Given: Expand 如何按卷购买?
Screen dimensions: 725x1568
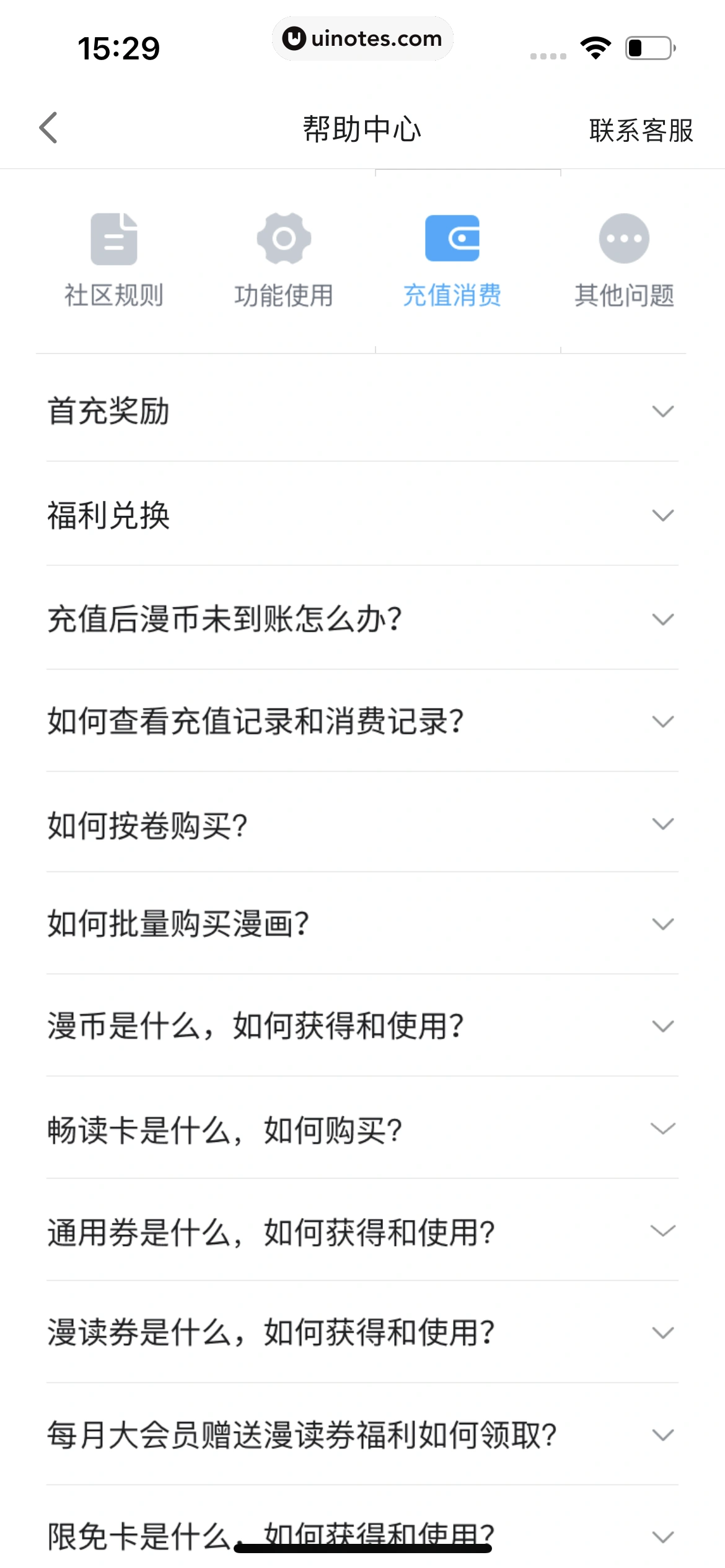Looking at the screenshot, I should click(x=362, y=824).
